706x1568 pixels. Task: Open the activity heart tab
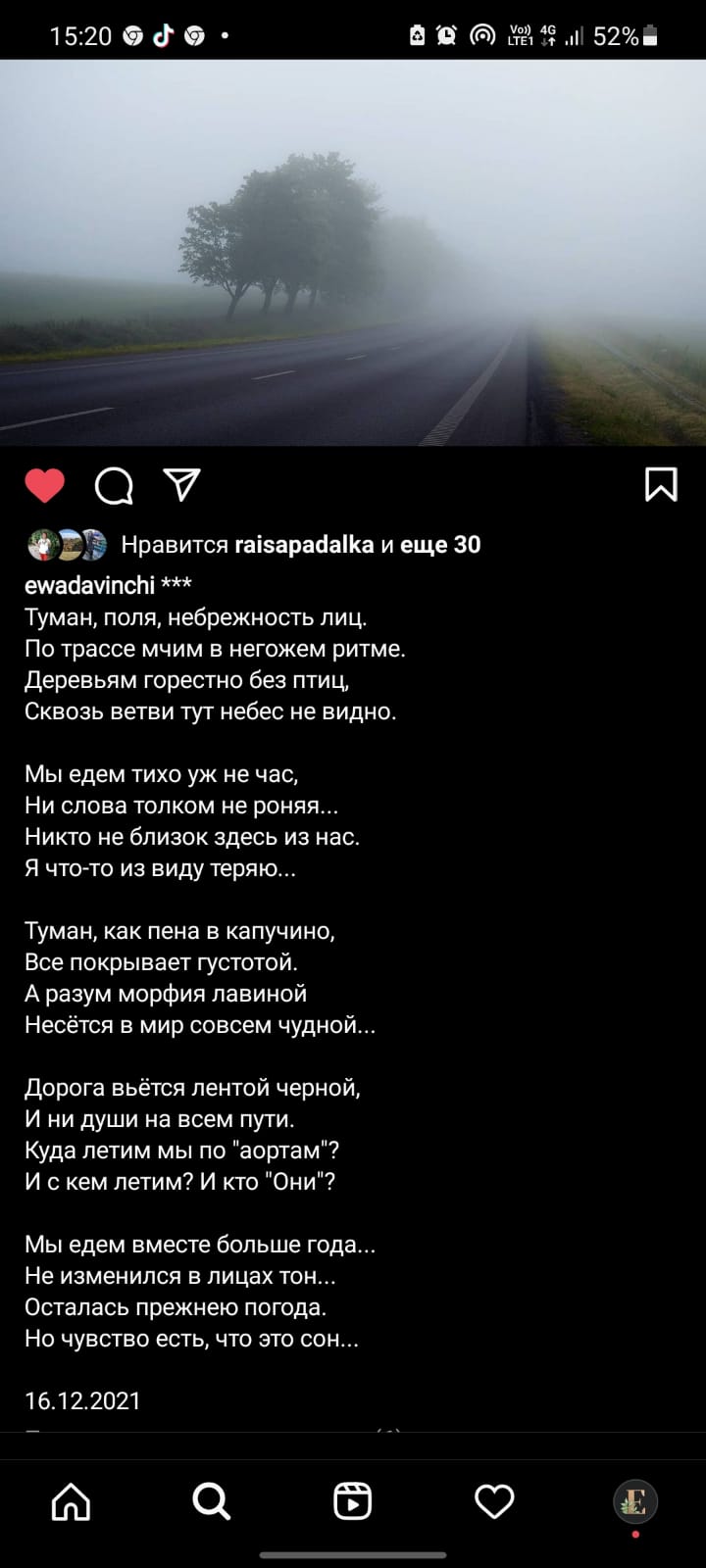click(494, 1500)
